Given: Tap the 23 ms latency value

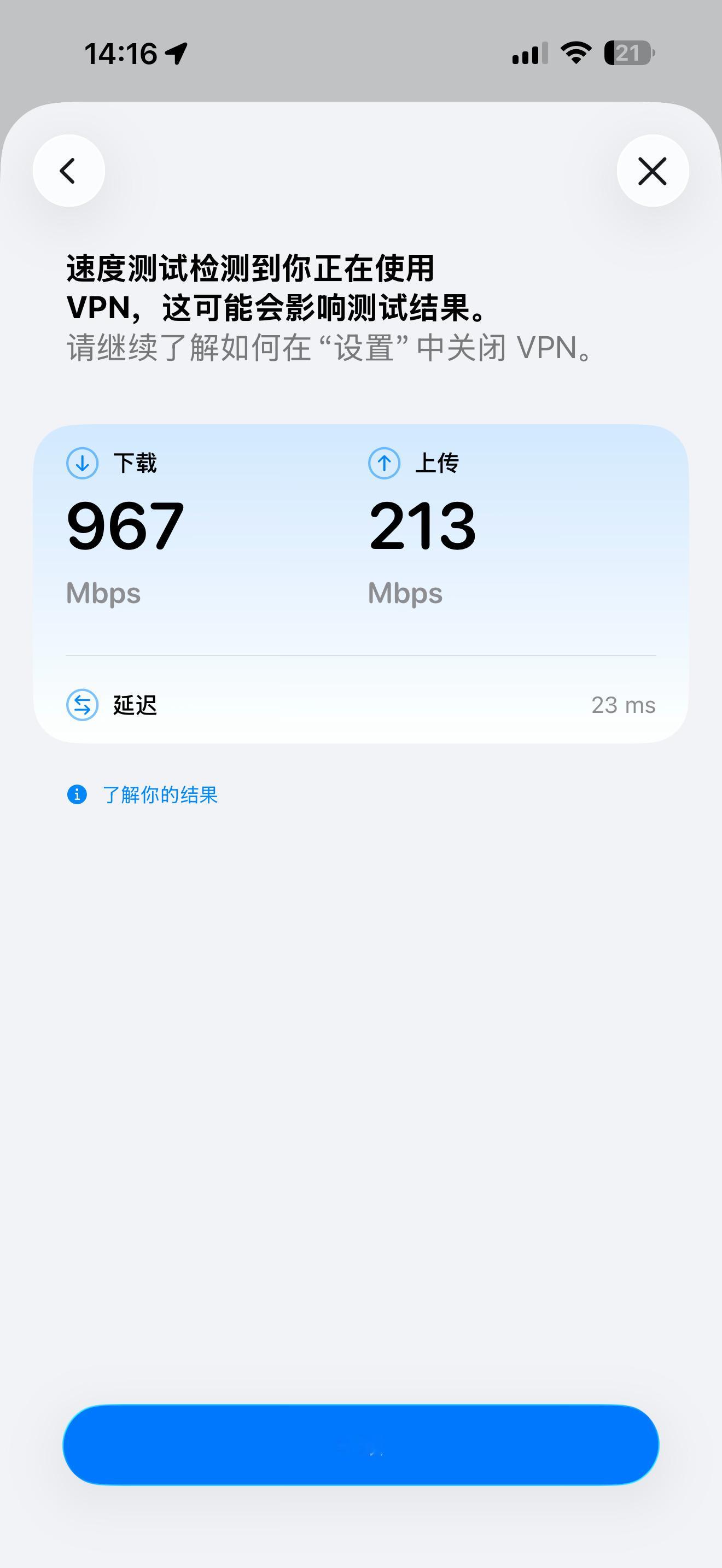Looking at the screenshot, I should [x=623, y=705].
